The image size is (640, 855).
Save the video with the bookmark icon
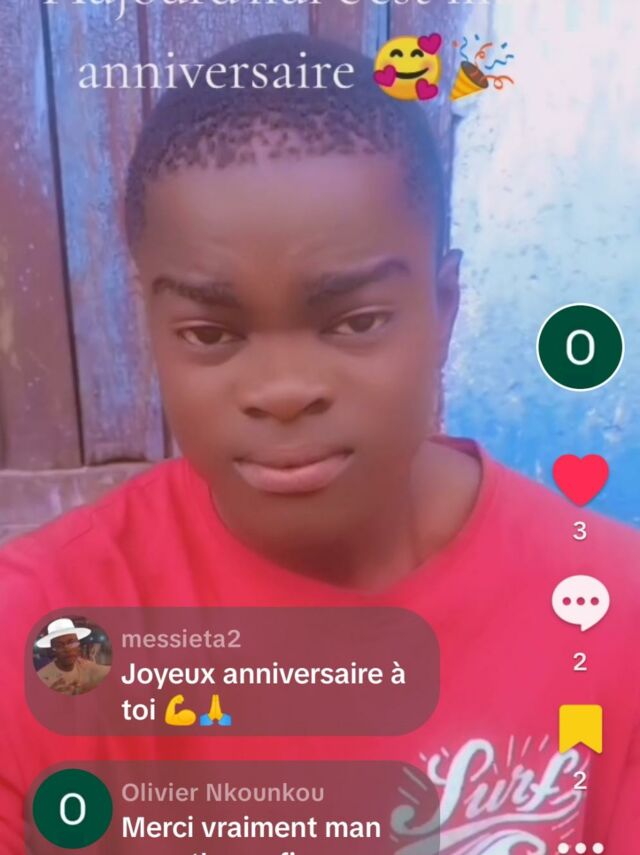pyautogui.click(x=580, y=729)
